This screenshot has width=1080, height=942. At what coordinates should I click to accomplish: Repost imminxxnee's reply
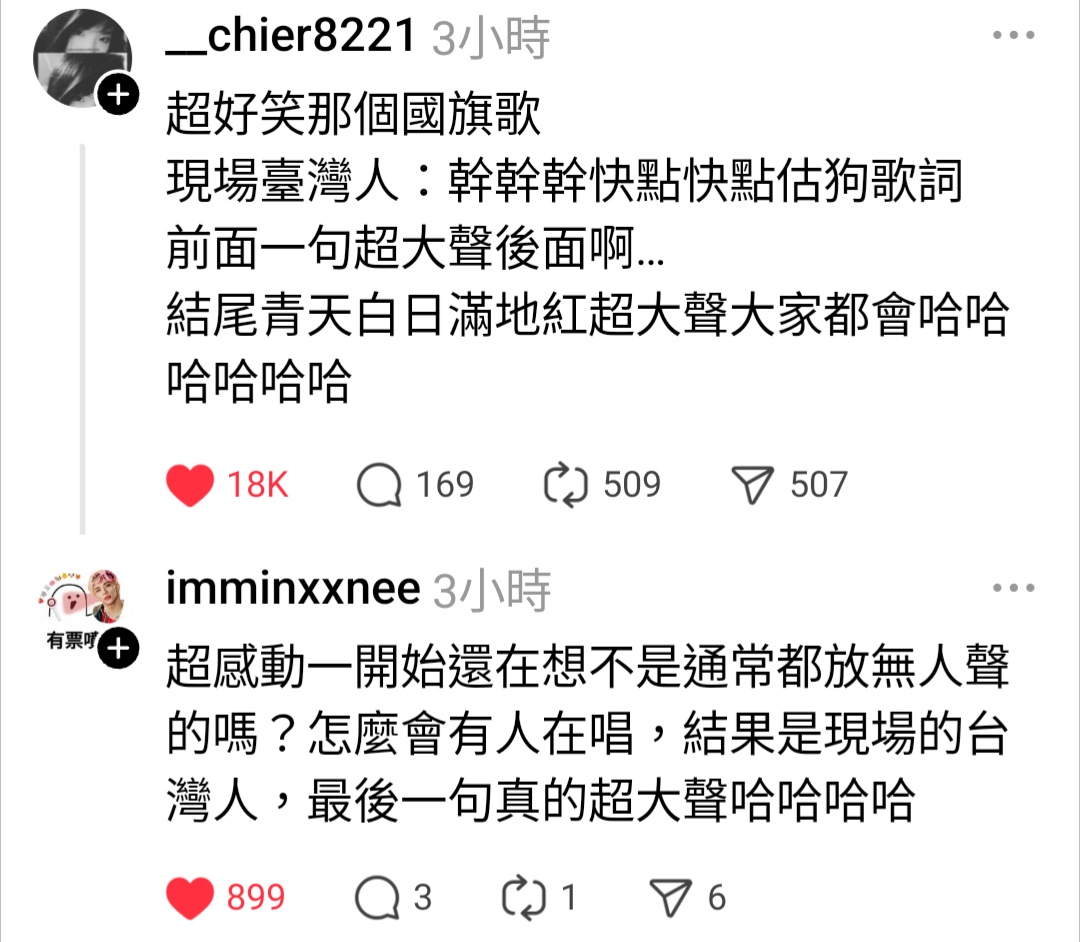click(525, 898)
